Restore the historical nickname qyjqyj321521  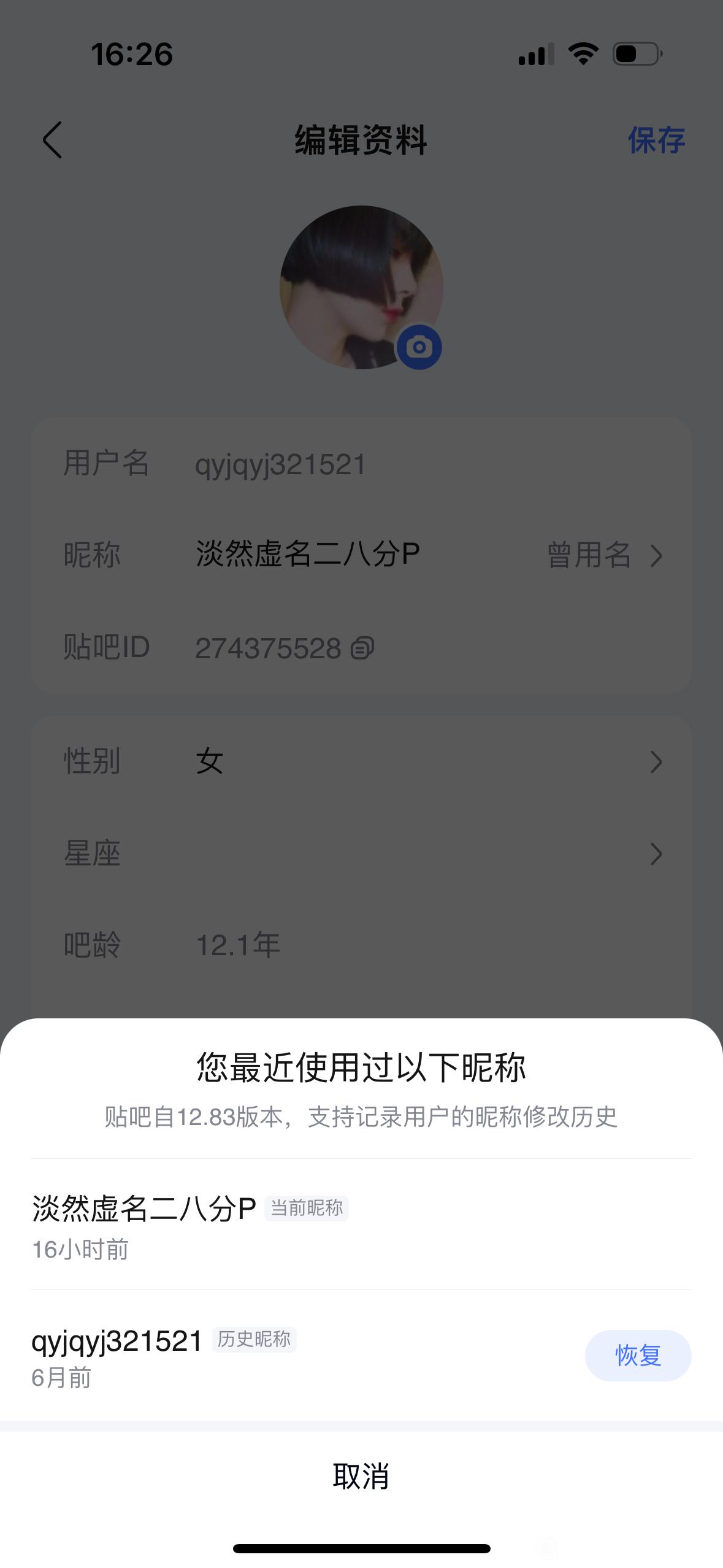click(638, 1355)
